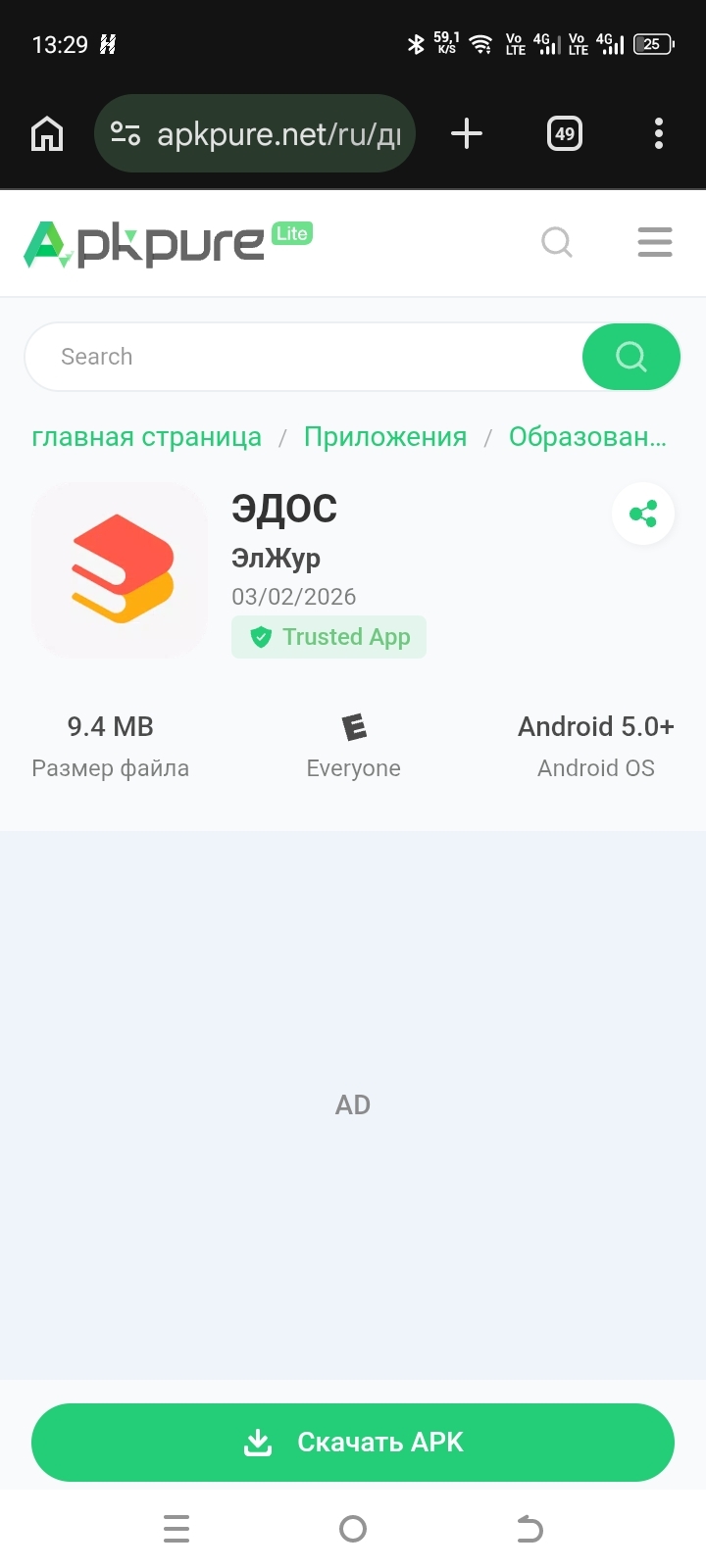The width and height of the screenshot is (706, 1568).
Task: Open the apkpure.net address bar
Action: [255, 133]
